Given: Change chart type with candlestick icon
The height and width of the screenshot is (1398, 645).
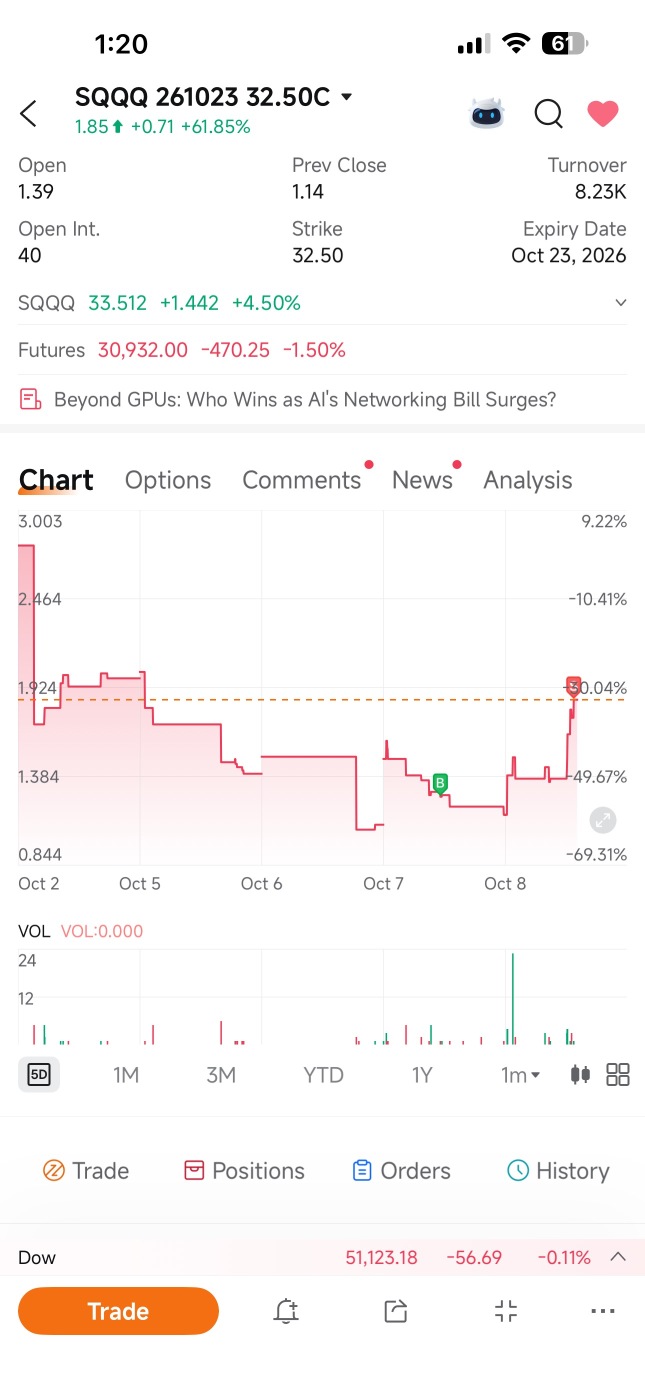Looking at the screenshot, I should (x=579, y=1075).
